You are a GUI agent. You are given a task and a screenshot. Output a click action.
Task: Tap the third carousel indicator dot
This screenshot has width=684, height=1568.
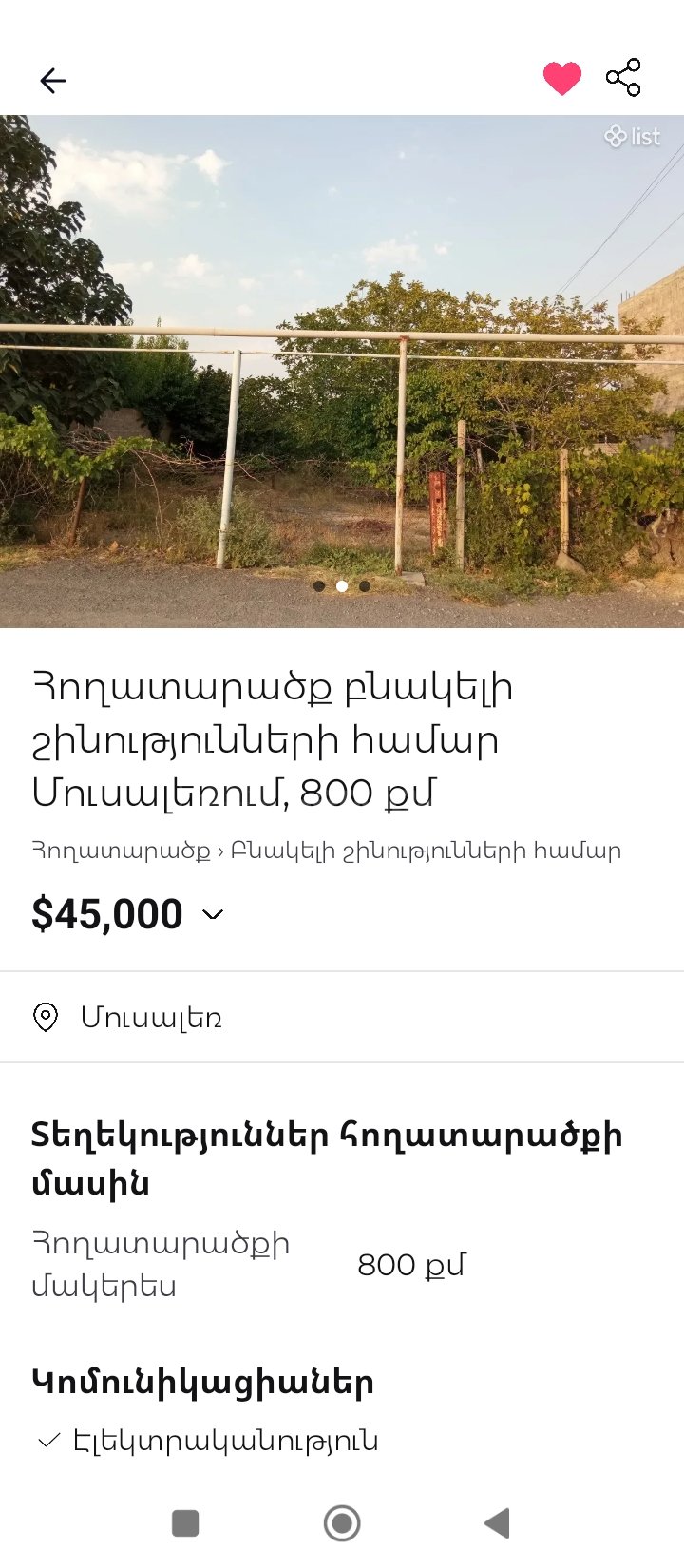[x=365, y=586]
